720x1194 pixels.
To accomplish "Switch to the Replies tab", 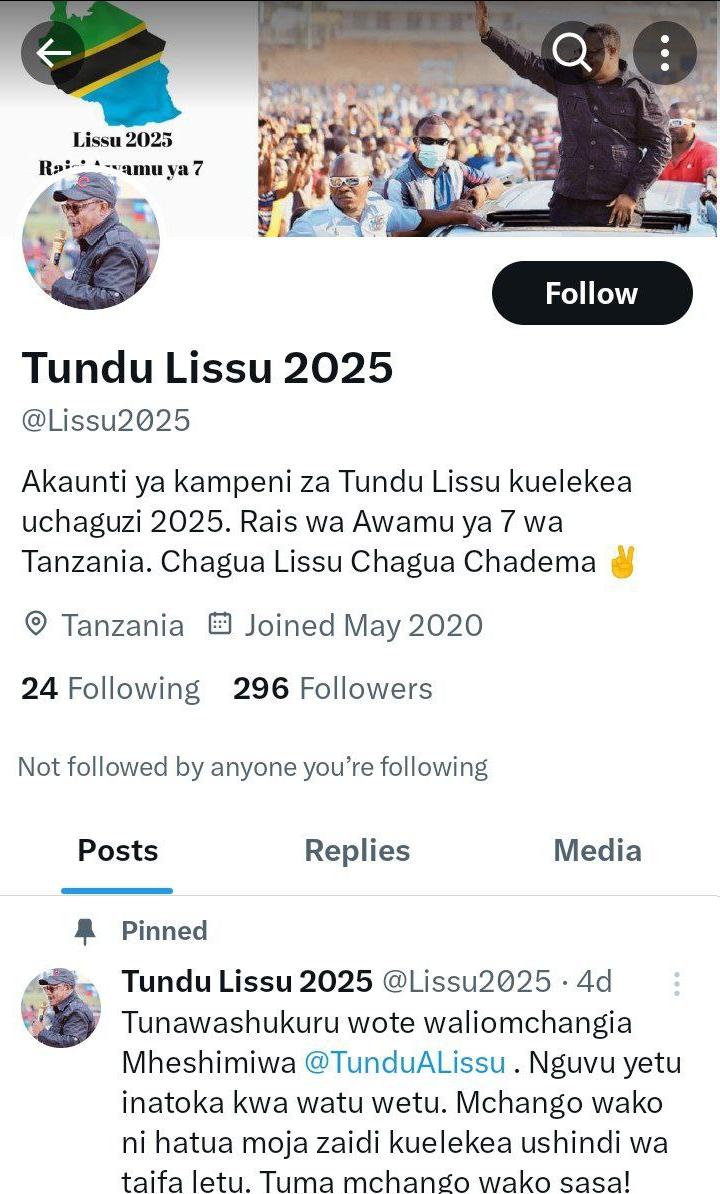I will click(357, 851).
